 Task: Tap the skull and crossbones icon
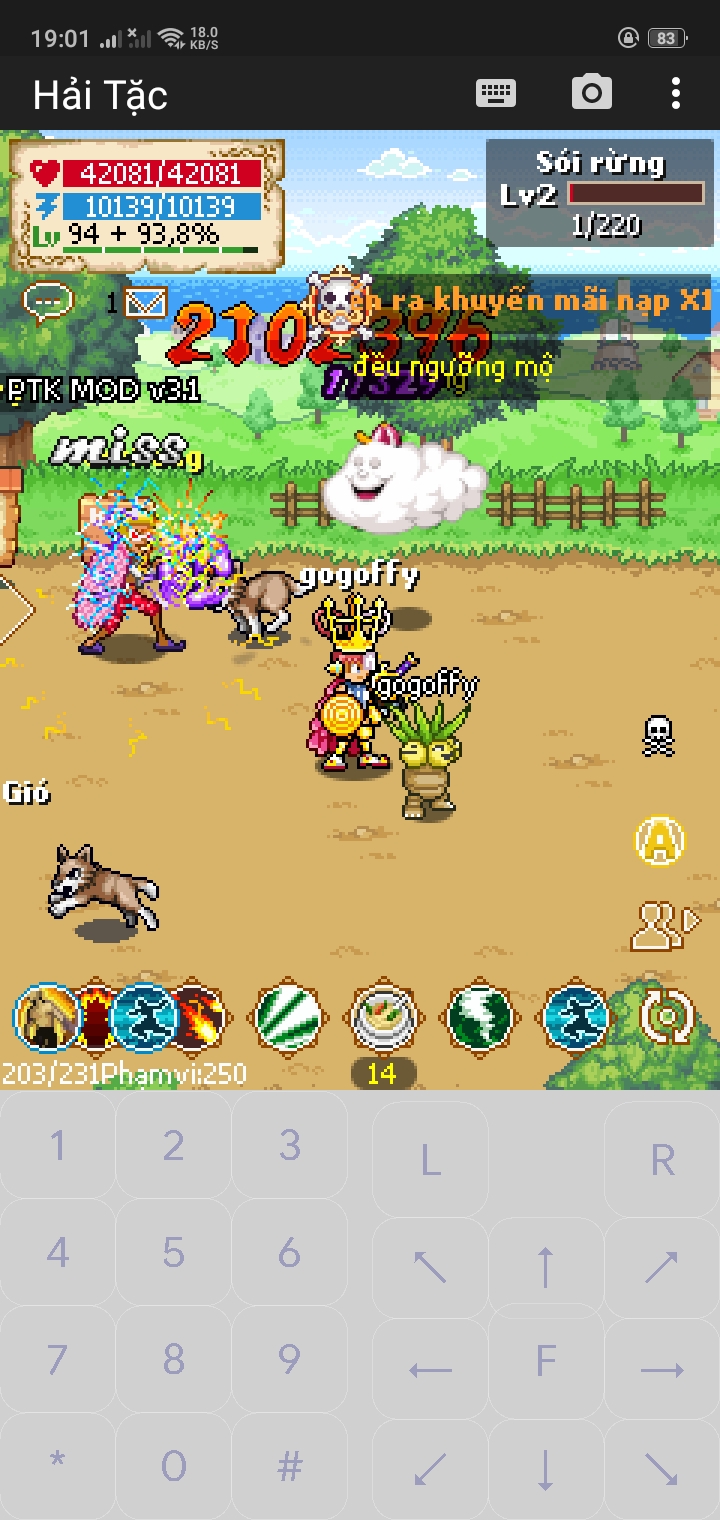point(657,737)
